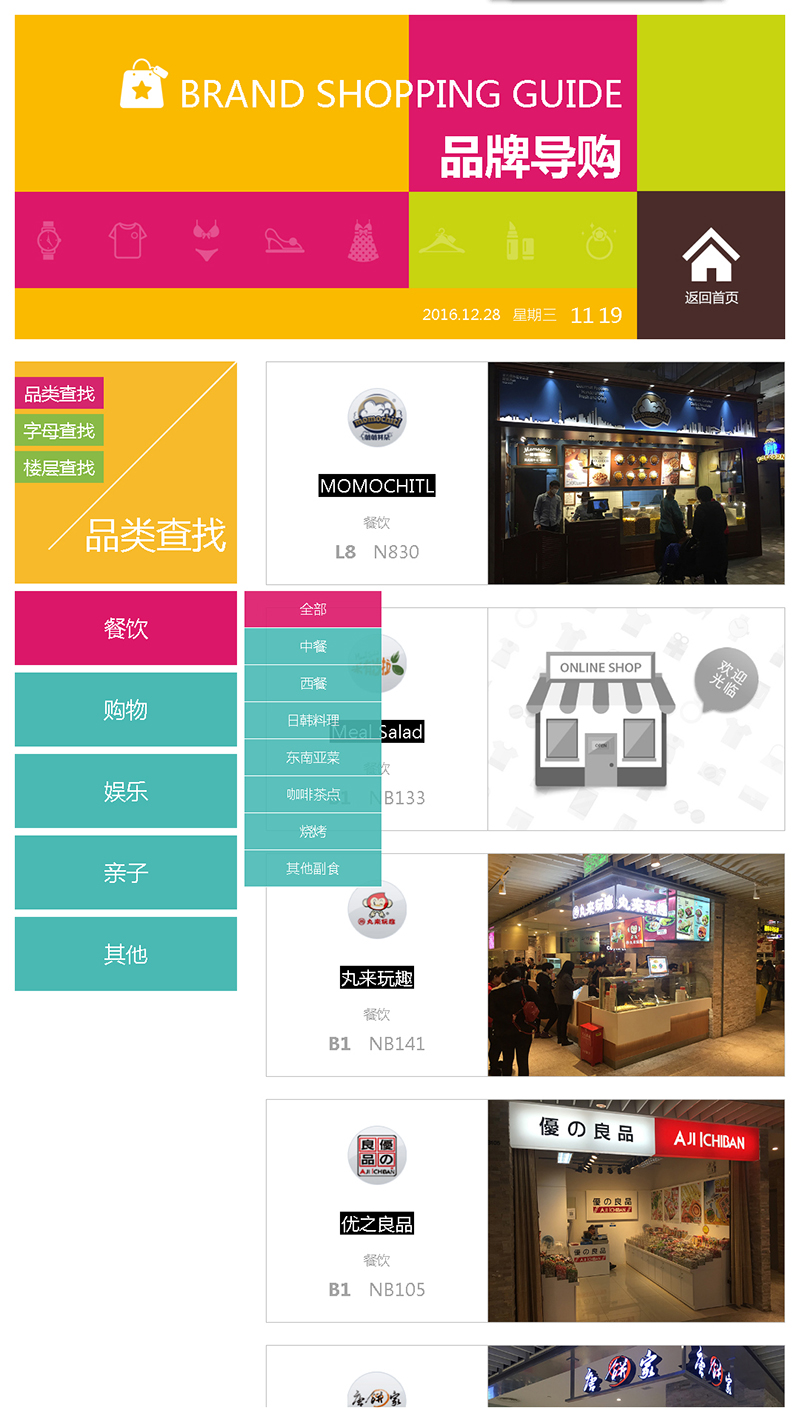The width and height of the screenshot is (800, 1422).
Task: Switch to 楼层查找 search mode
Action: pyautogui.click(x=59, y=468)
